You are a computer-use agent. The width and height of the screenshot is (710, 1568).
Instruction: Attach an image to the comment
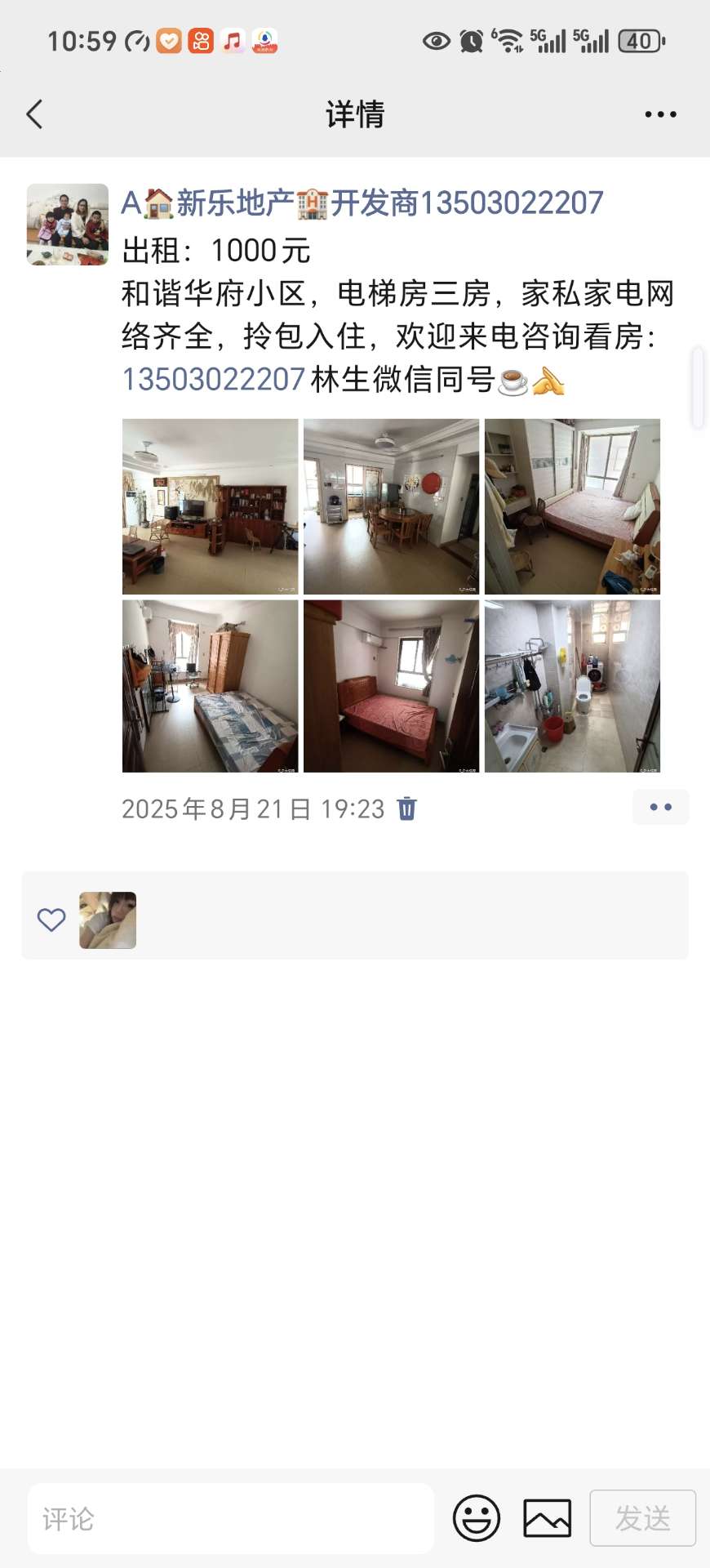[x=547, y=1518]
